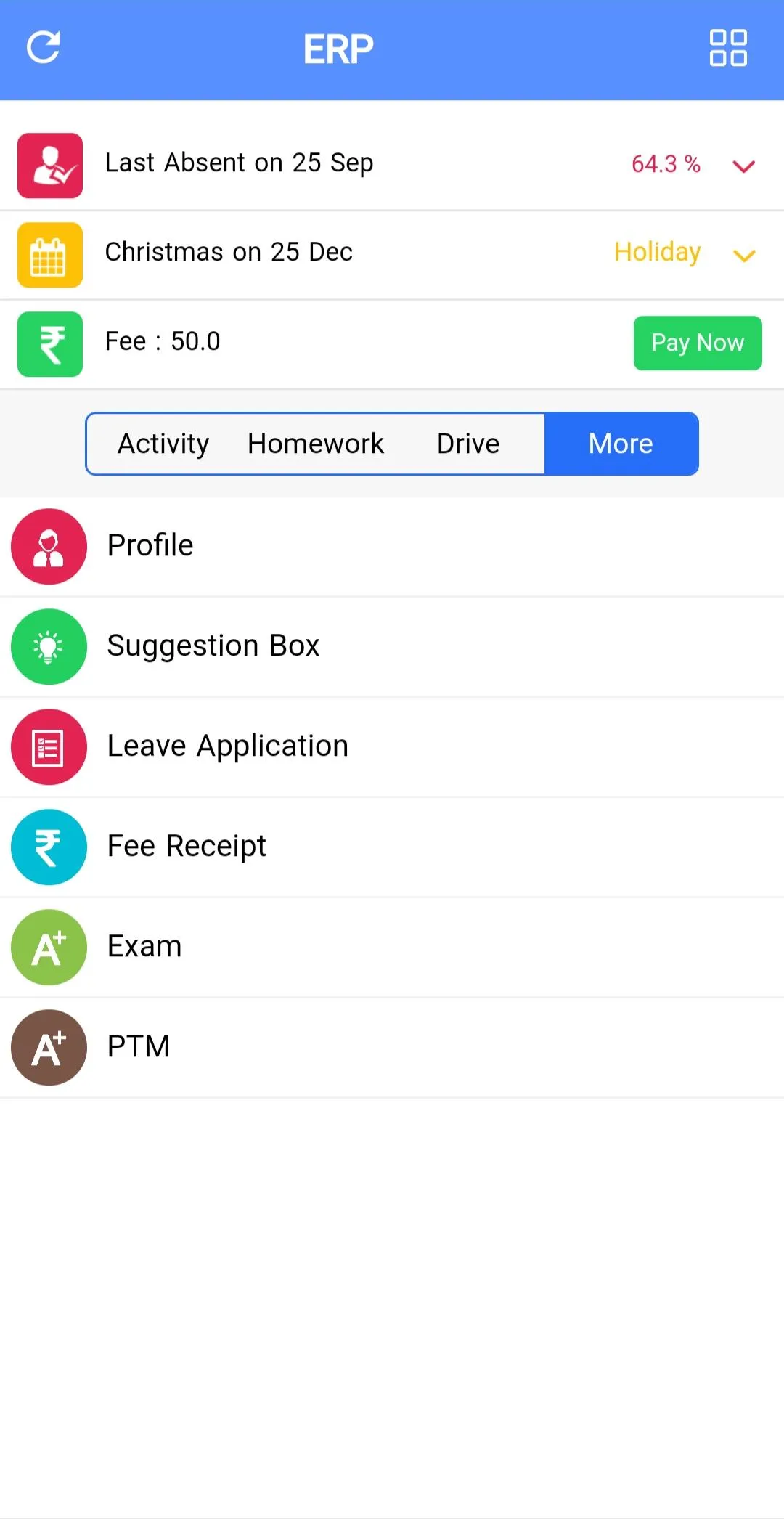Select the More tab

click(x=621, y=444)
